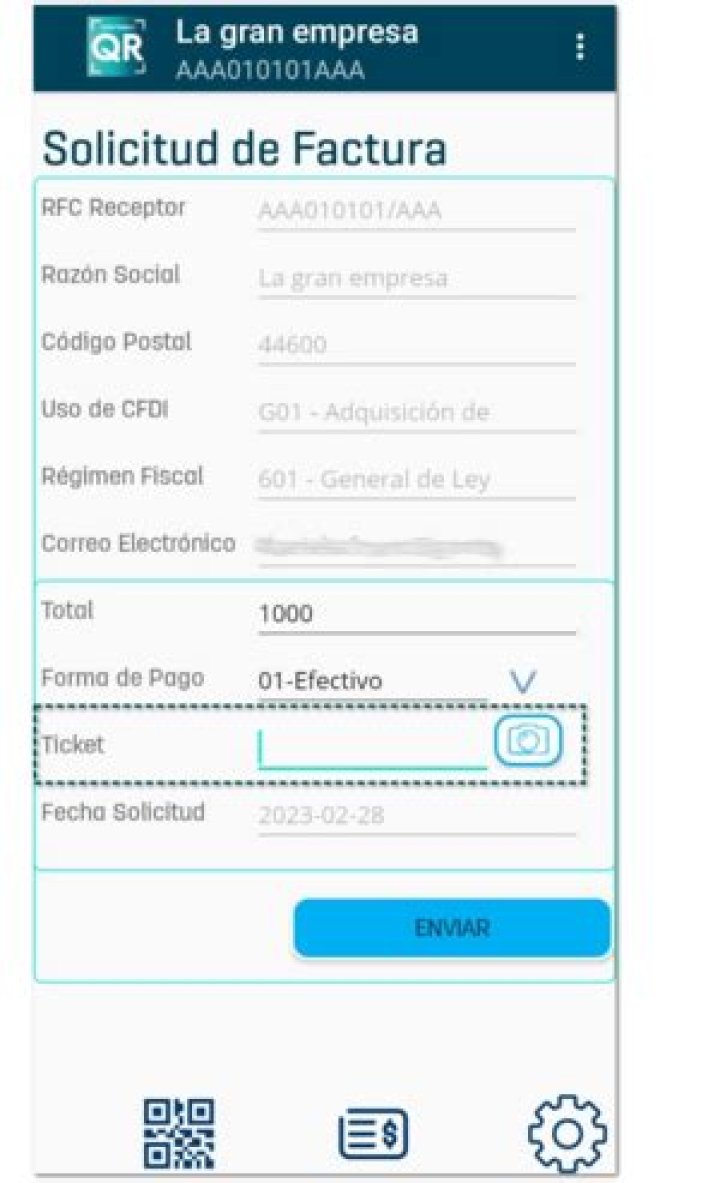The height and width of the screenshot is (1183, 720).
Task: Scan the ticket with the camera icon
Action: point(528,740)
